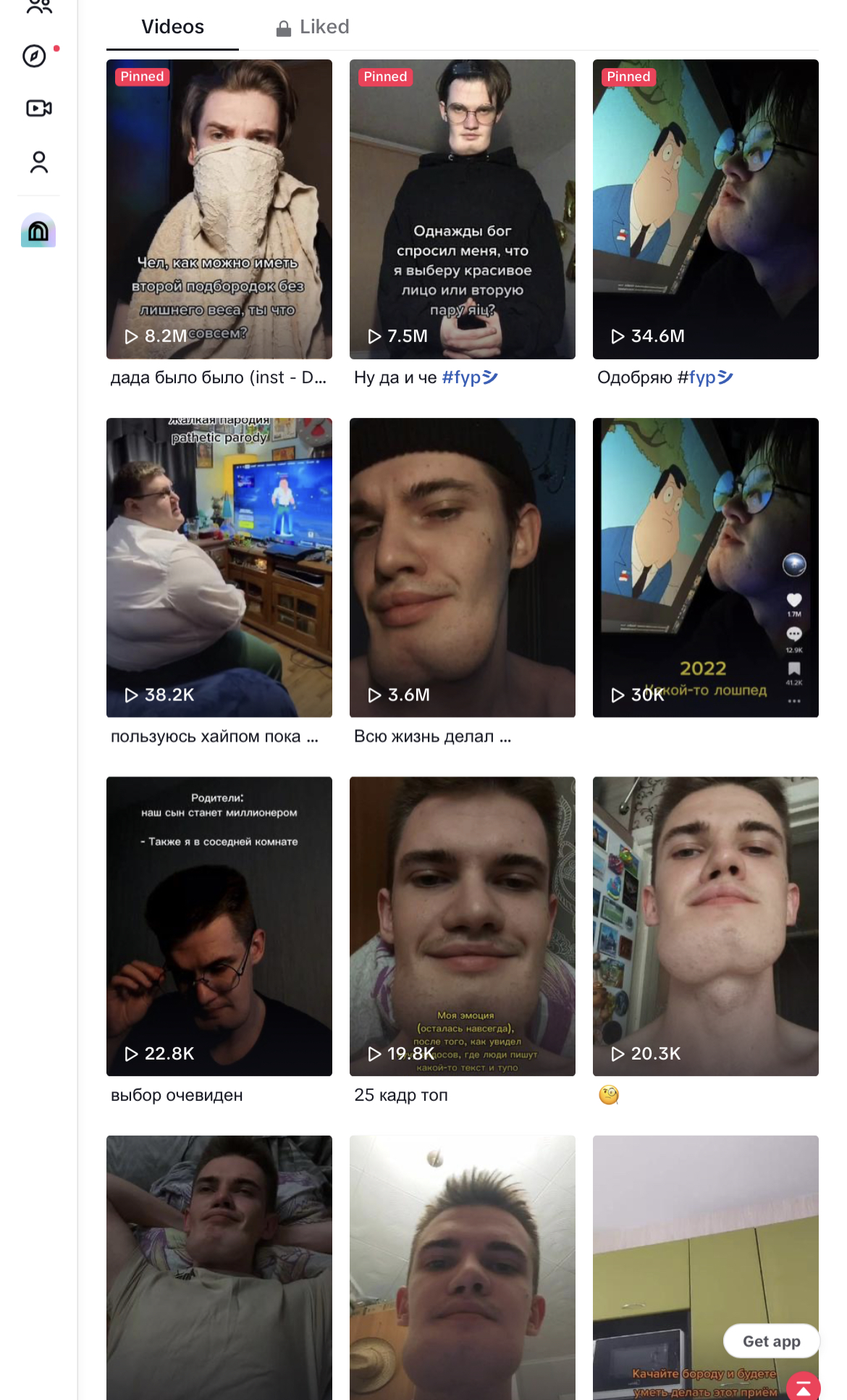Play pinned video with 7.5M views
The width and height of the screenshot is (847, 1400).
(x=463, y=209)
